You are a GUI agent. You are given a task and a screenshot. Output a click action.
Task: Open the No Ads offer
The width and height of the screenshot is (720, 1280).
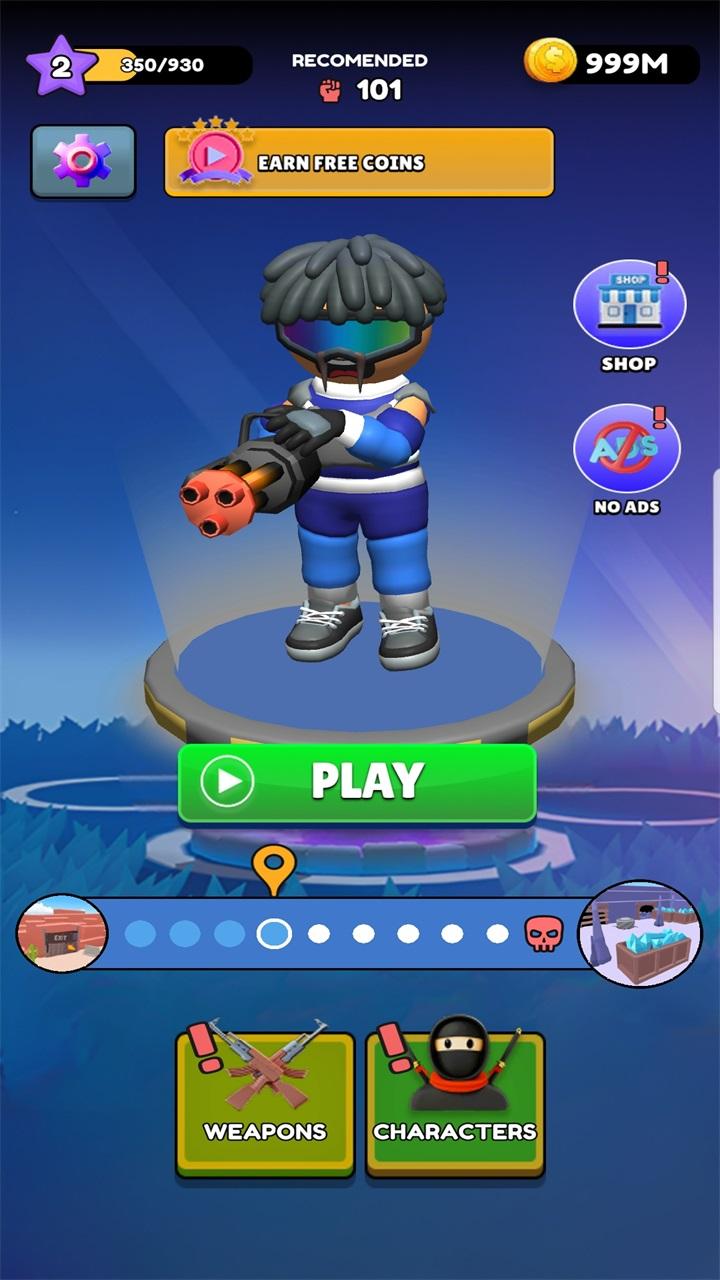[x=627, y=450]
